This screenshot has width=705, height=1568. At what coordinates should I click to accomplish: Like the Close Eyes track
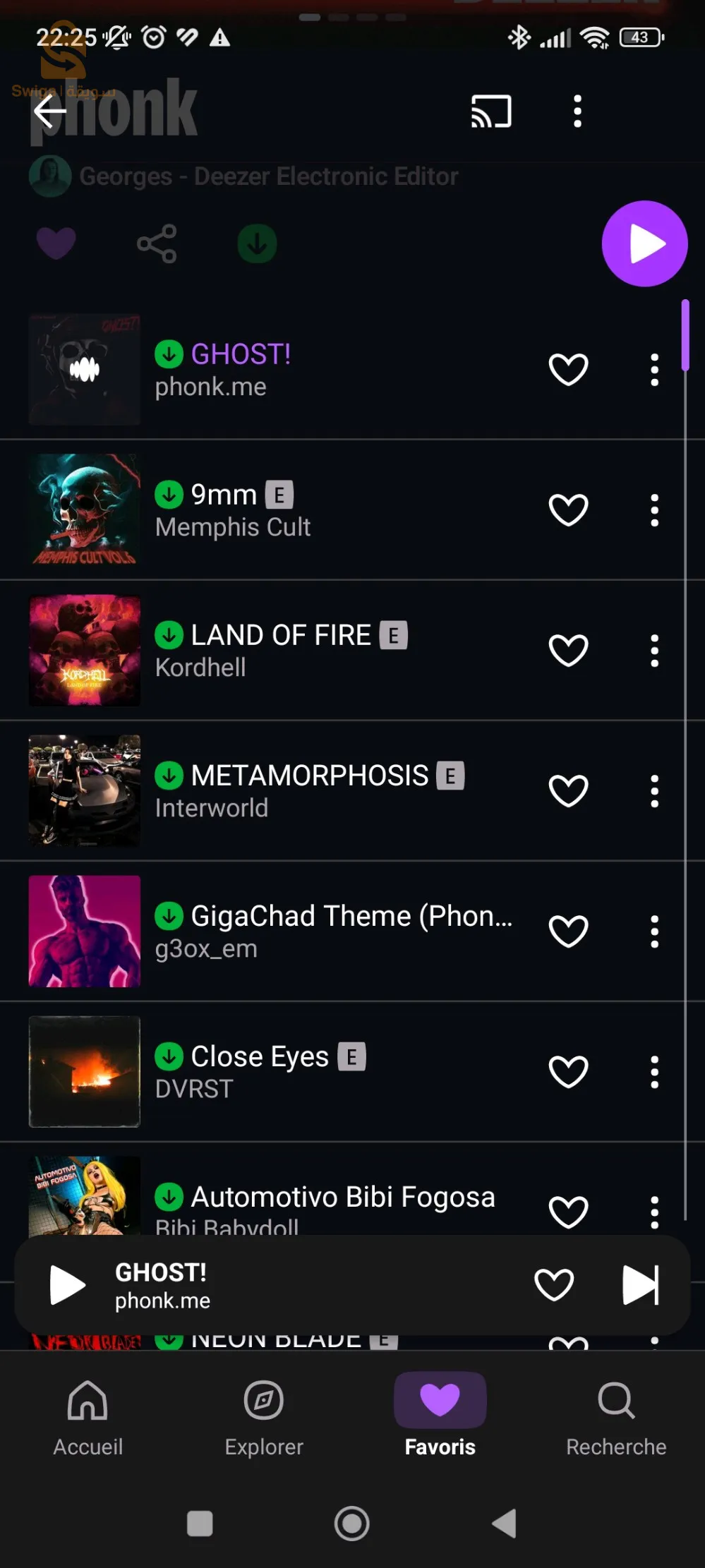tap(568, 1071)
